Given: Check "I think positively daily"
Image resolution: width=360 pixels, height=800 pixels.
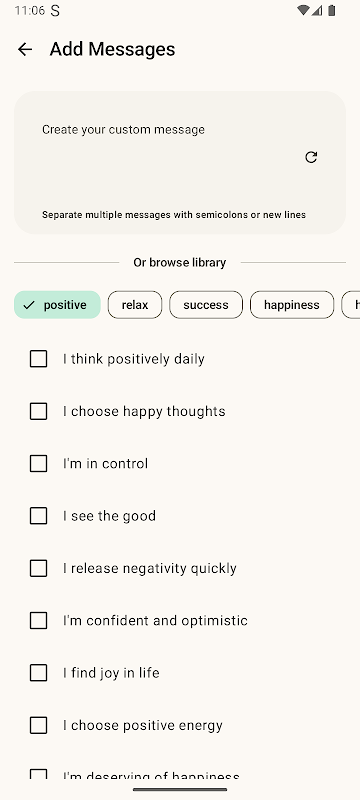Looking at the screenshot, I should [x=38, y=359].
